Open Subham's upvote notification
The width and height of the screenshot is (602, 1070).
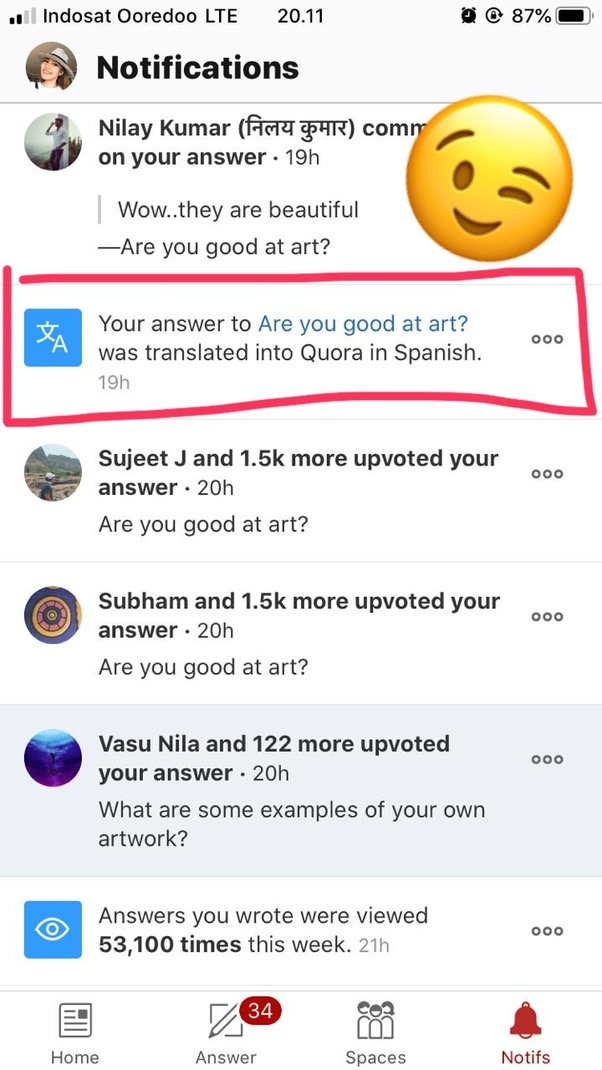click(x=301, y=633)
